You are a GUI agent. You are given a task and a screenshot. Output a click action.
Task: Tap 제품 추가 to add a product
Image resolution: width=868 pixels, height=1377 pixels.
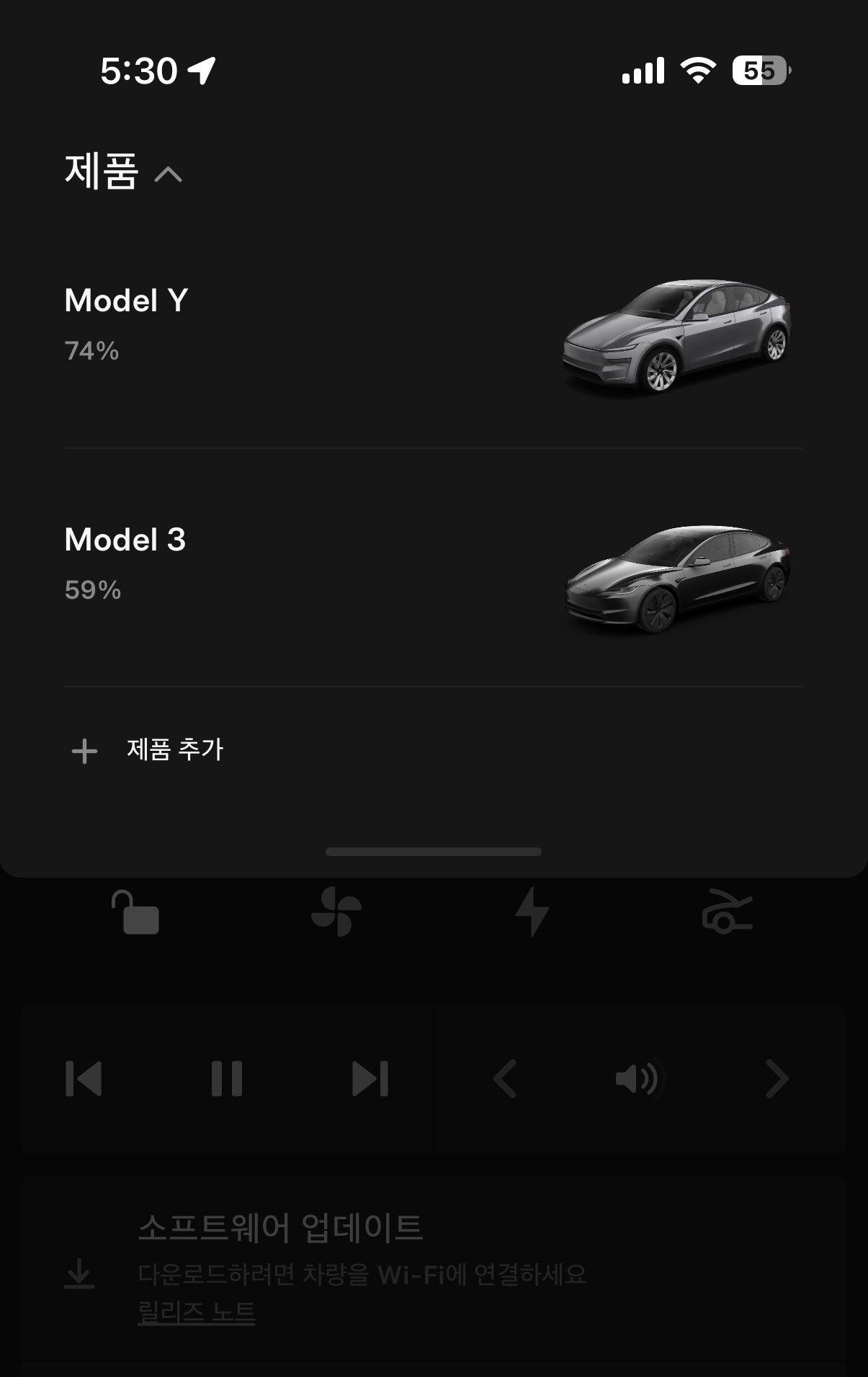[x=175, y=749]
